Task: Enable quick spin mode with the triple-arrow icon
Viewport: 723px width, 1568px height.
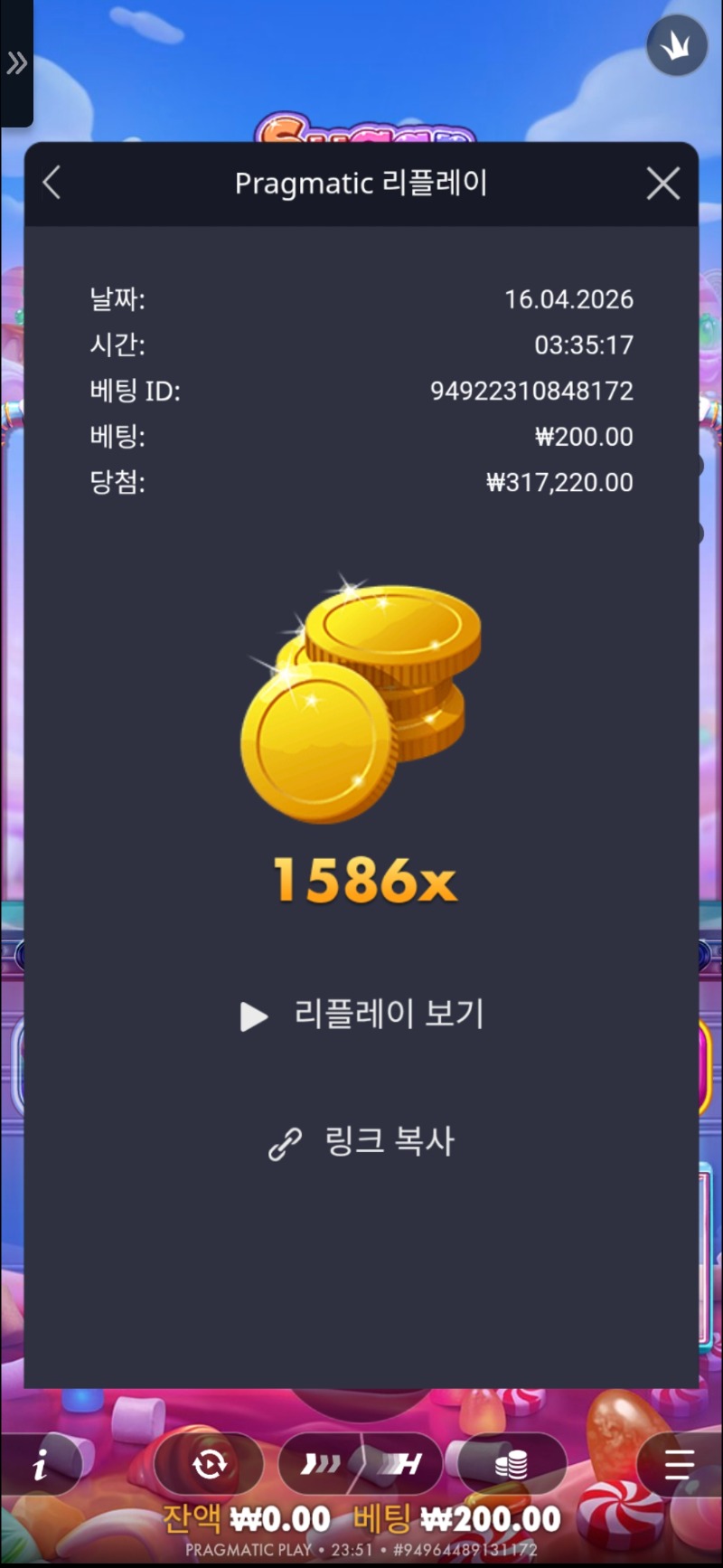Action: (x=321, y=1463)
